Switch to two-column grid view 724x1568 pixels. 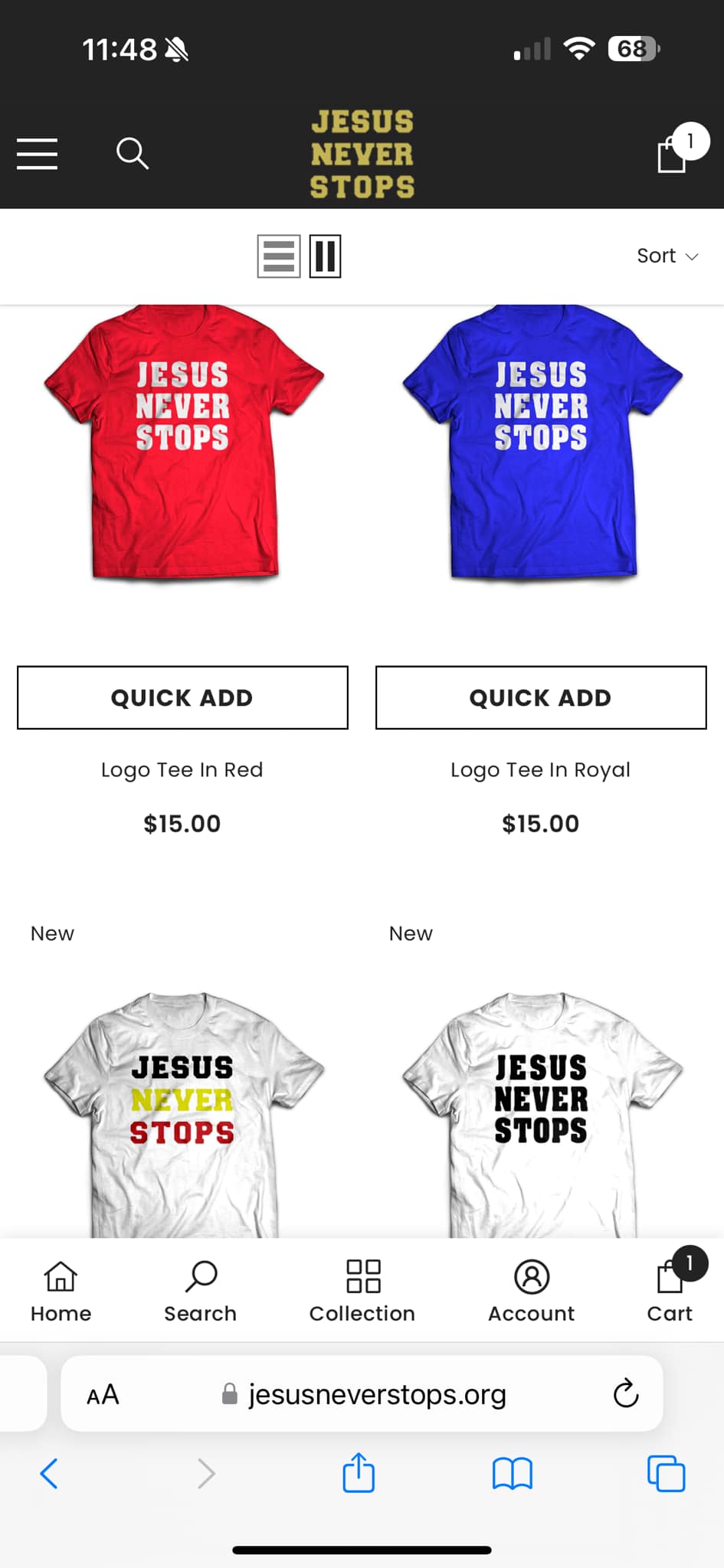[325, 256]
